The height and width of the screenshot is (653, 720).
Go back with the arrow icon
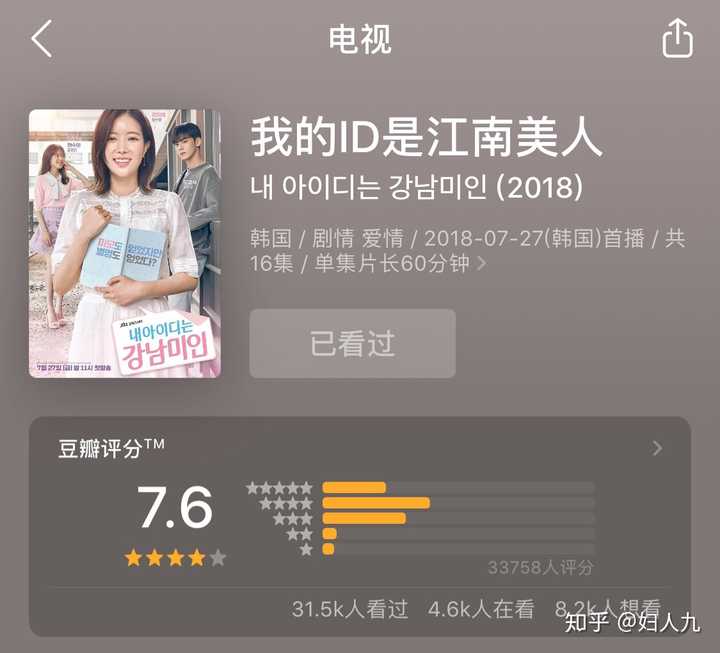click(x=41, y=40)
